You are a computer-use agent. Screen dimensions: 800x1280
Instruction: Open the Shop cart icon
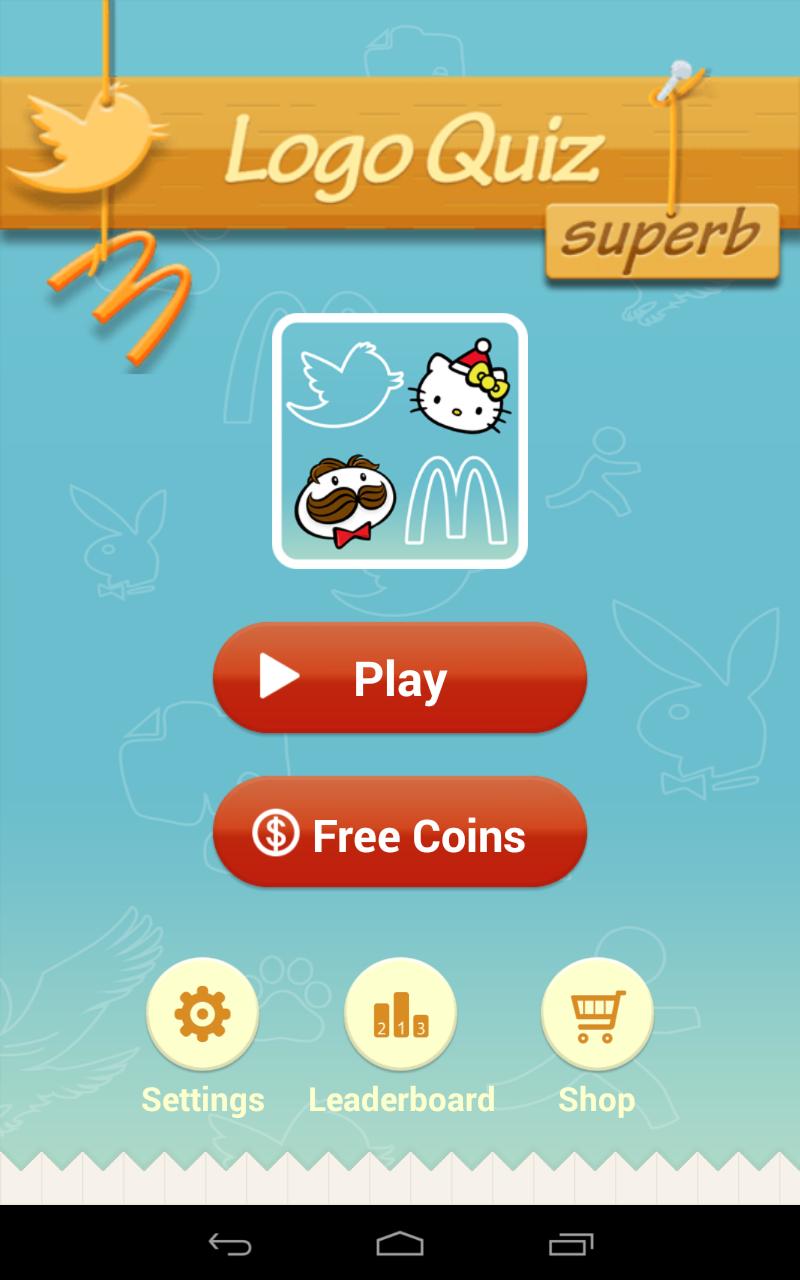[597, 1012]
